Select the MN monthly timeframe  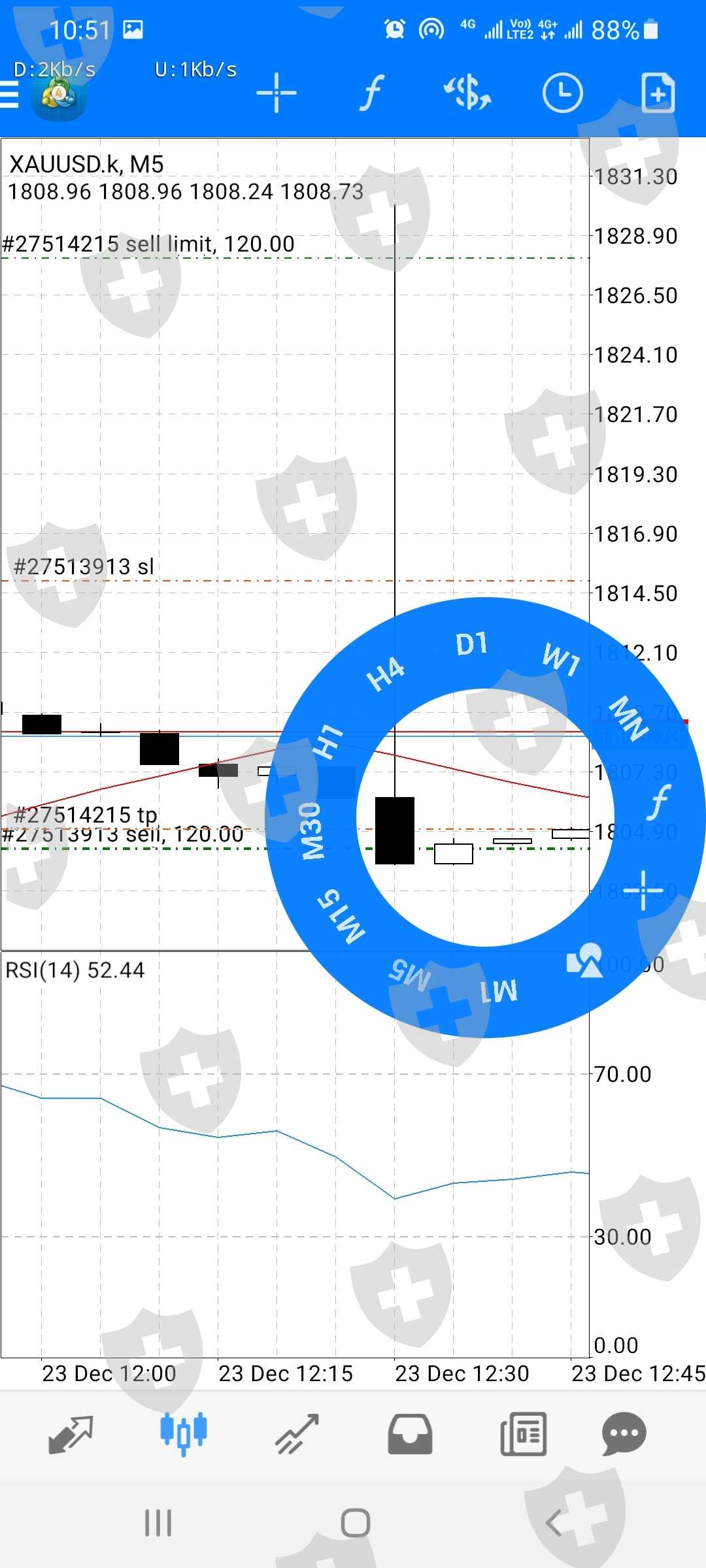(629, 719)
